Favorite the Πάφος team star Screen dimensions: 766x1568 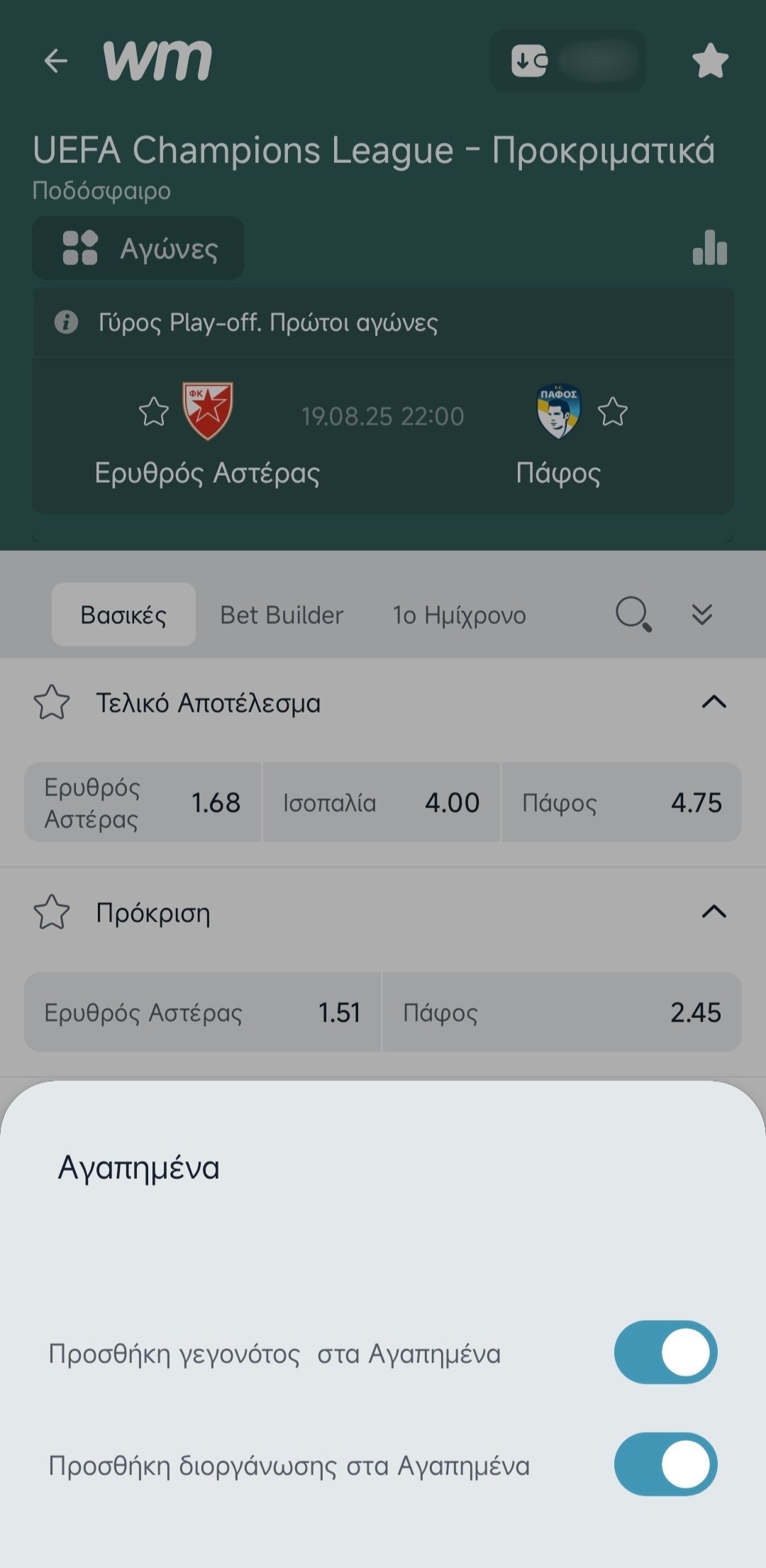[x=613, y=412]
